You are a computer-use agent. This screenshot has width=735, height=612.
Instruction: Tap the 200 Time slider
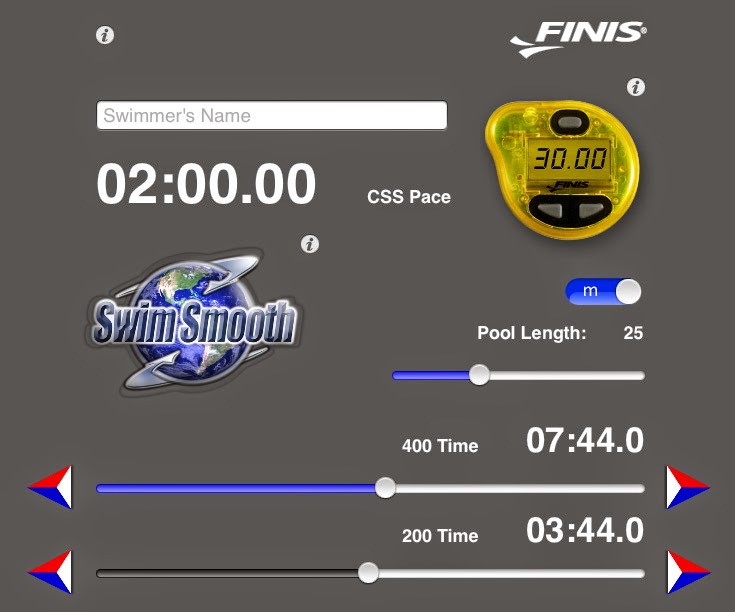pyautogui.click(x=369, y=573)
